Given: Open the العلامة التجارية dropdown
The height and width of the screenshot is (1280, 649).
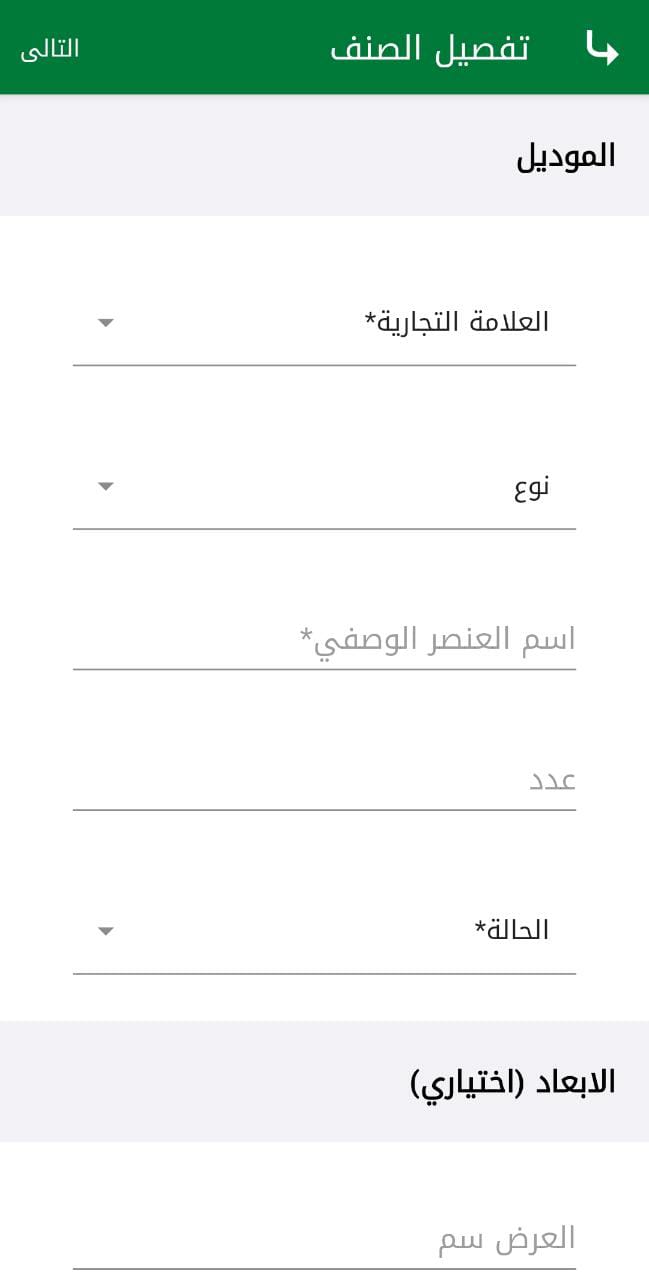Looking at the screenshot, I should click(x=324, y=323).
